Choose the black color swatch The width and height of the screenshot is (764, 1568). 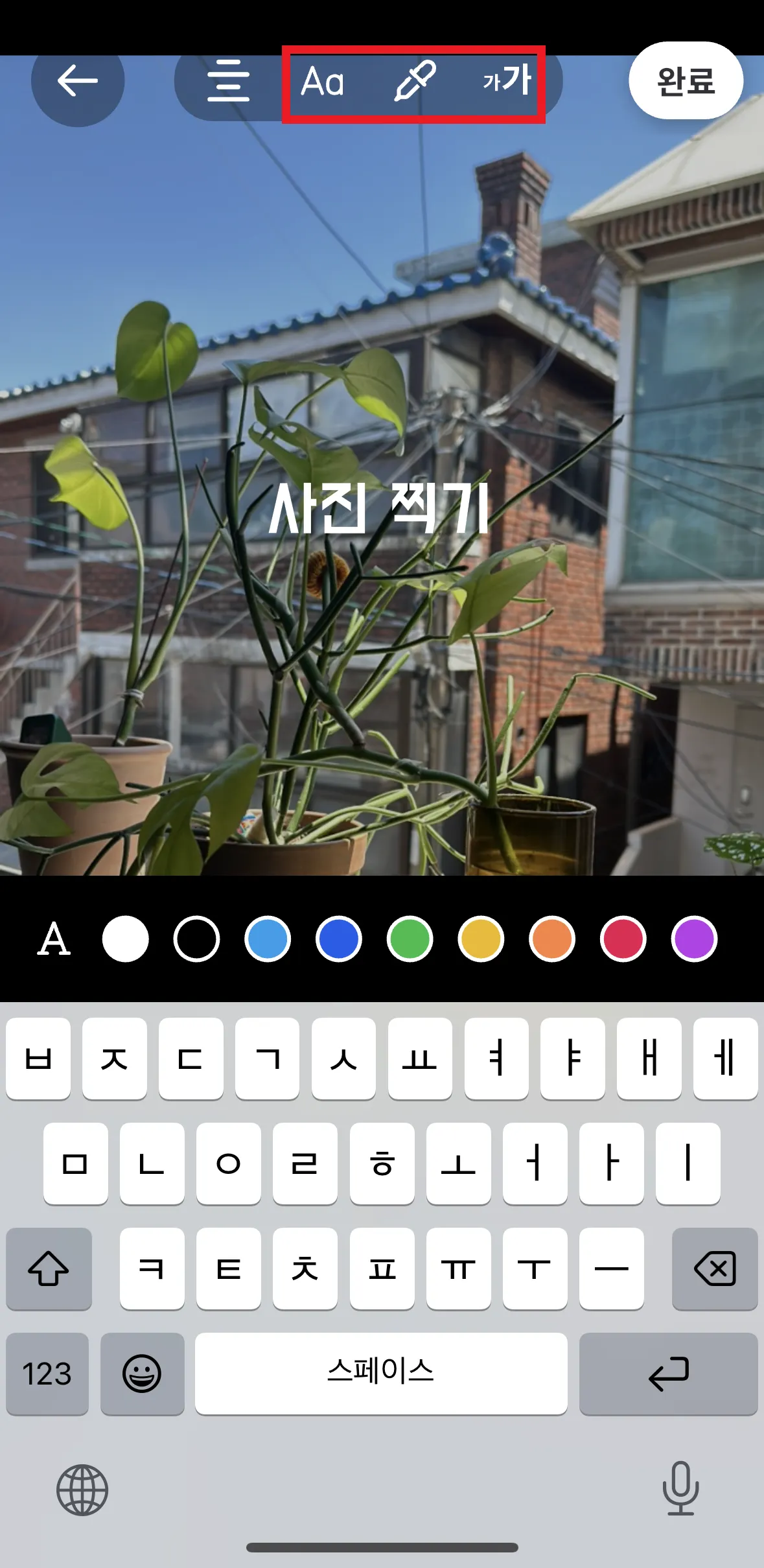pos(196,939)
